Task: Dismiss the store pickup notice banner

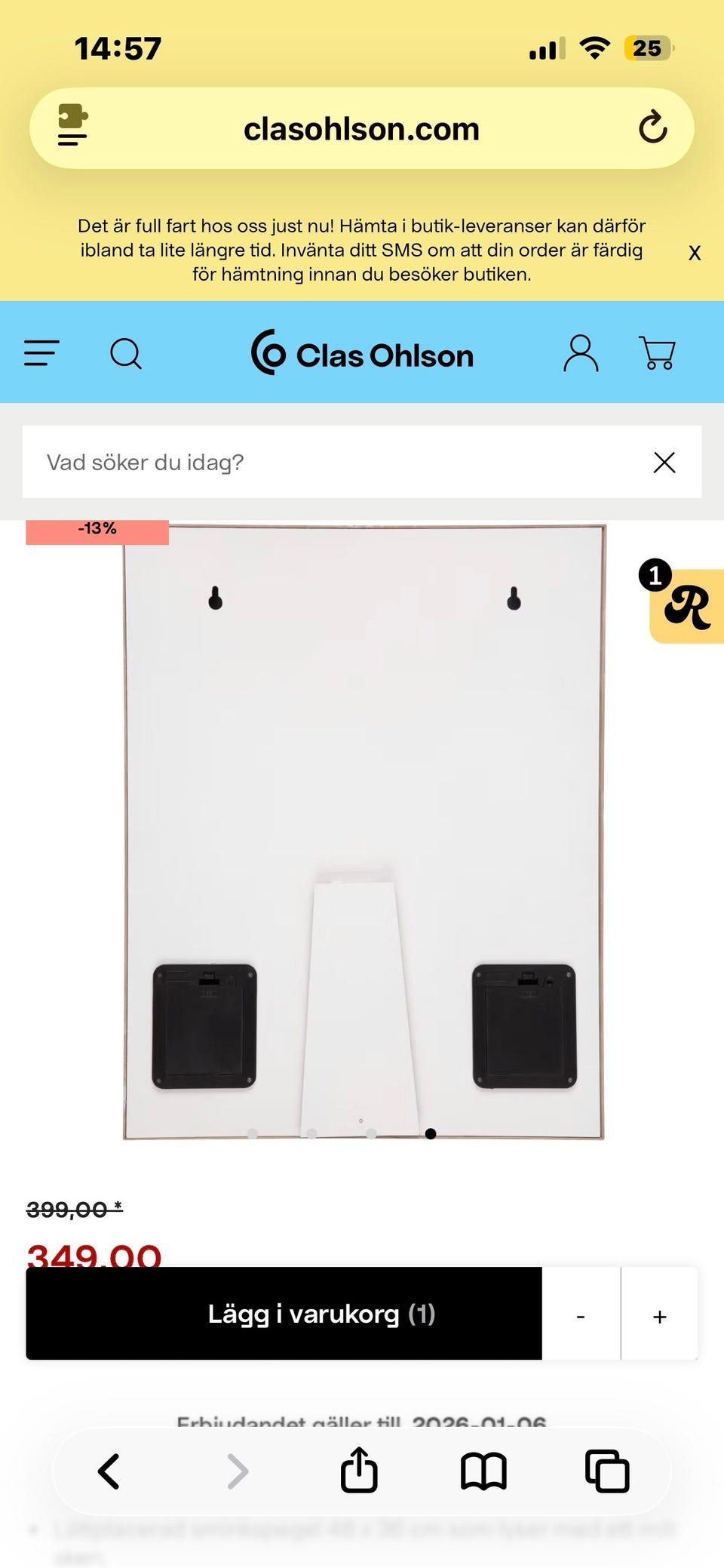Action: (695, 253)
